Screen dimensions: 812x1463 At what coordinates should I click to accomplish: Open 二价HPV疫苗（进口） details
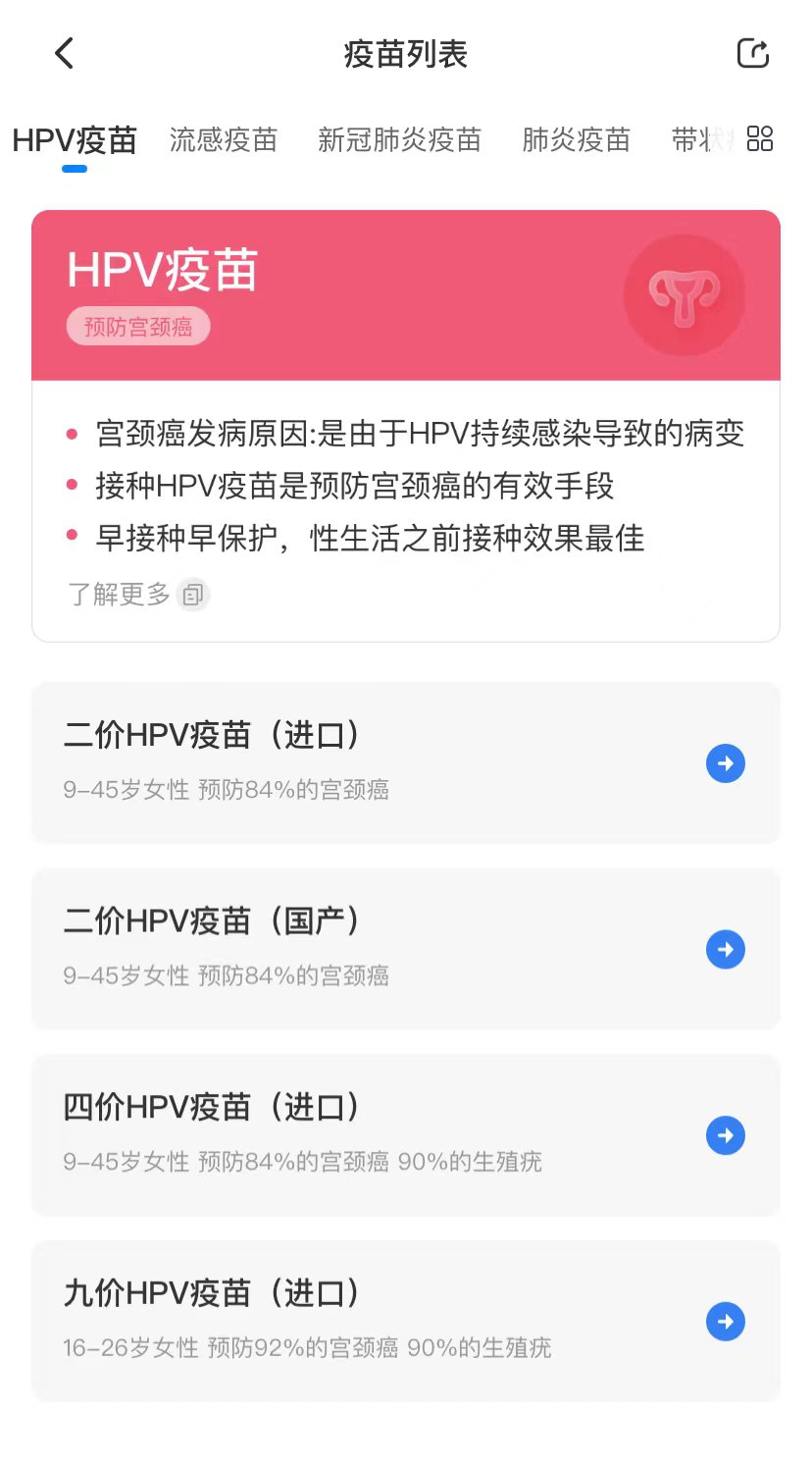[x=405, y=762]
